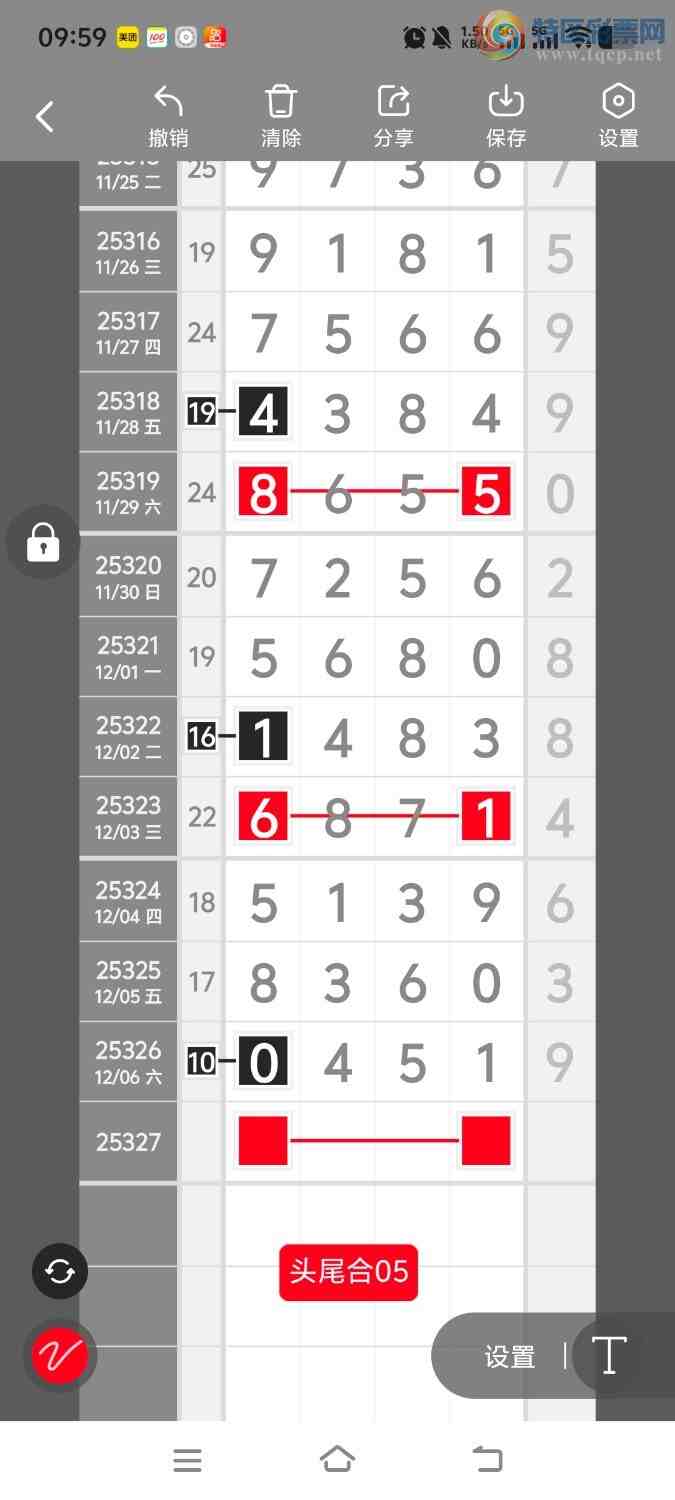Undo the last action with 撤销
Screen dimensions: 675x1500
[168, 117]
